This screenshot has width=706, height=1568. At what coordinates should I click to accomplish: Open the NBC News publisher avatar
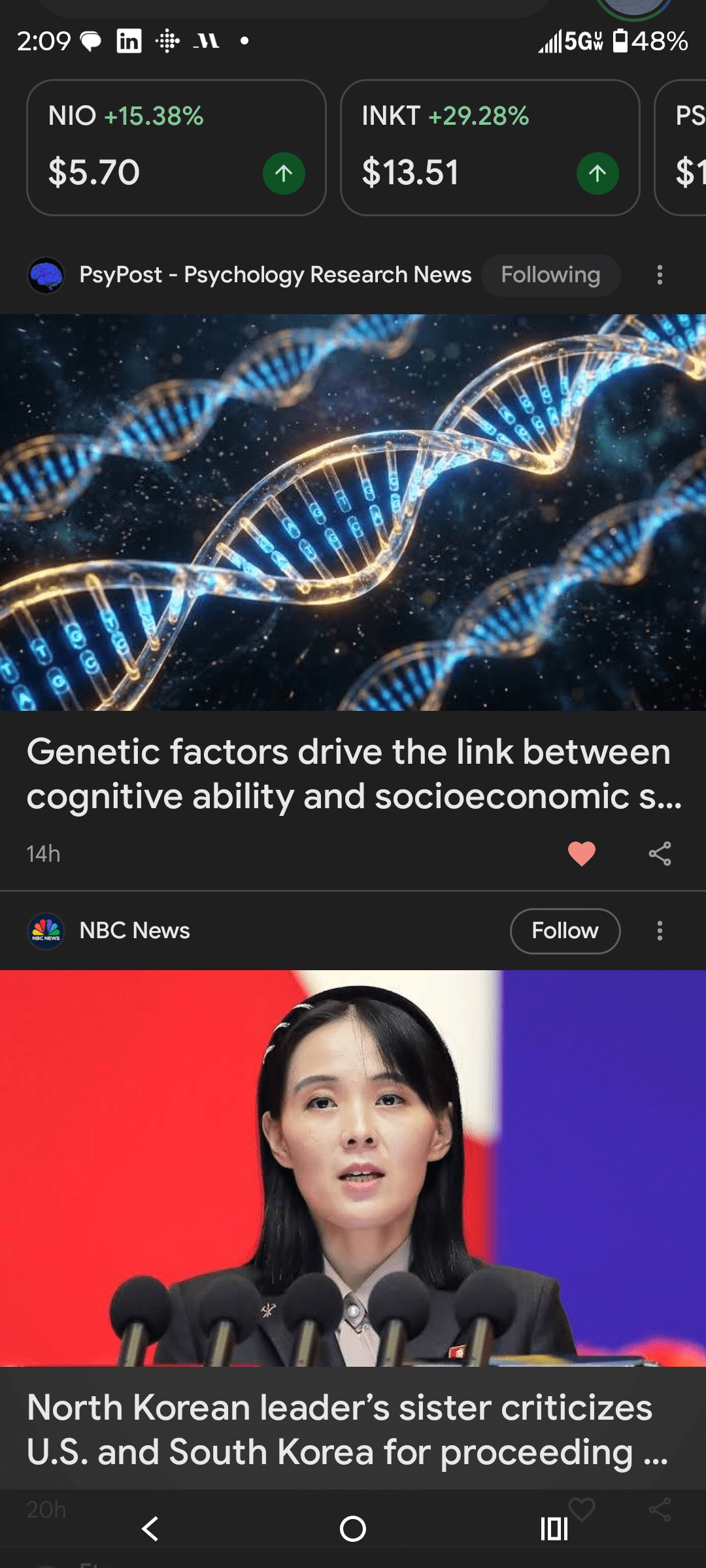tap(46, 930)
